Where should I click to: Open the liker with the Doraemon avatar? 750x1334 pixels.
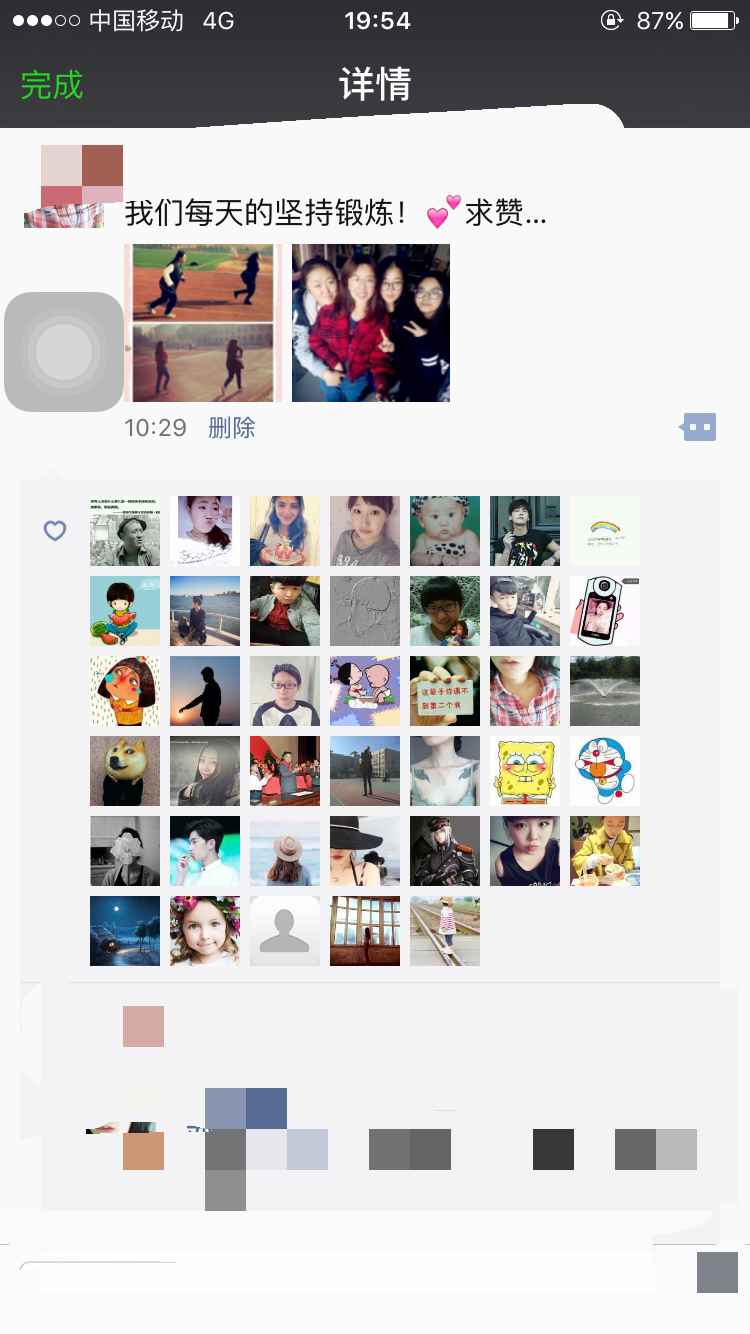tap(605, 771)
